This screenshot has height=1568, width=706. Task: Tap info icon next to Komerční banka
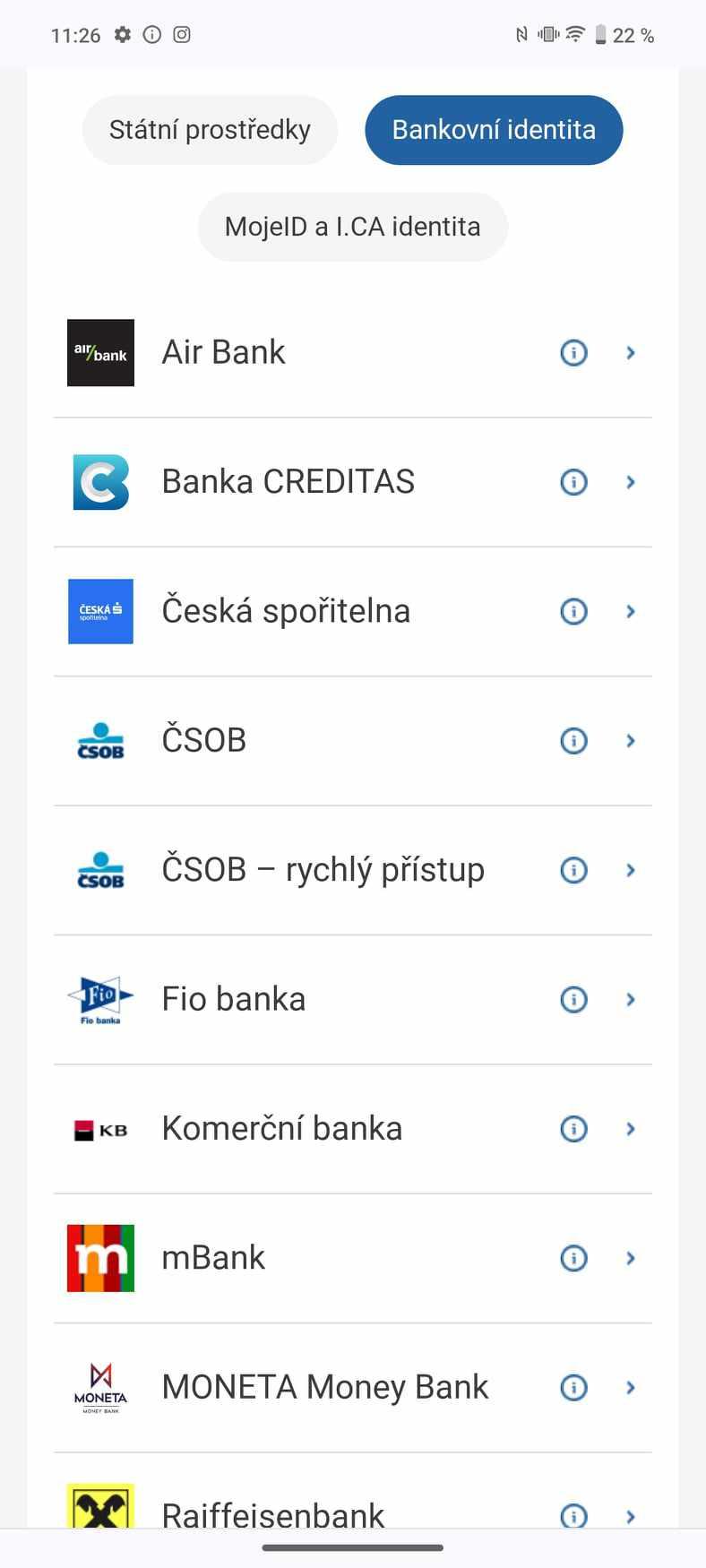[x=573, y=1129]
